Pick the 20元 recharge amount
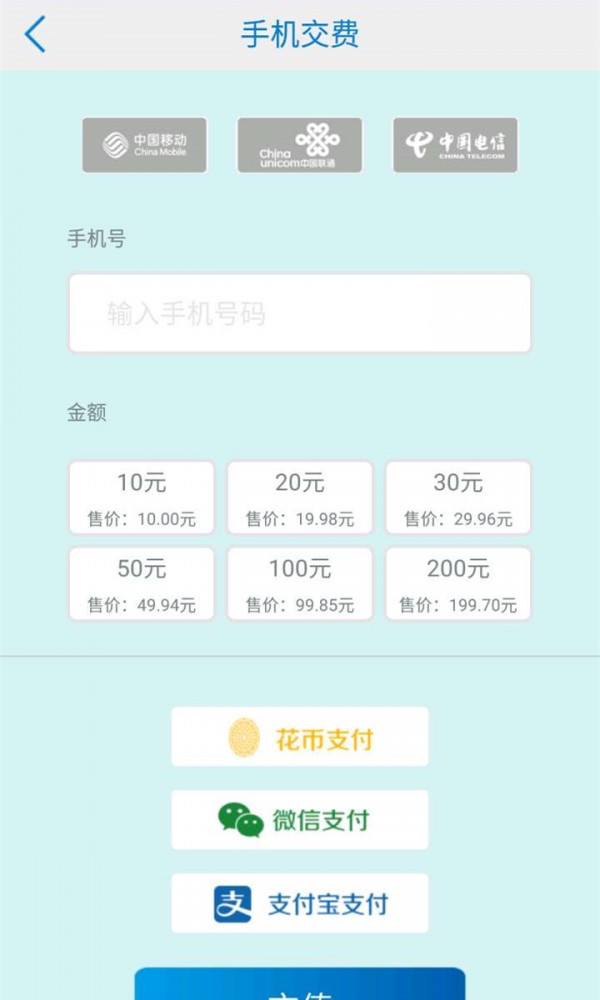This screenshot has height=1000, width=600. tap(299, 498)
